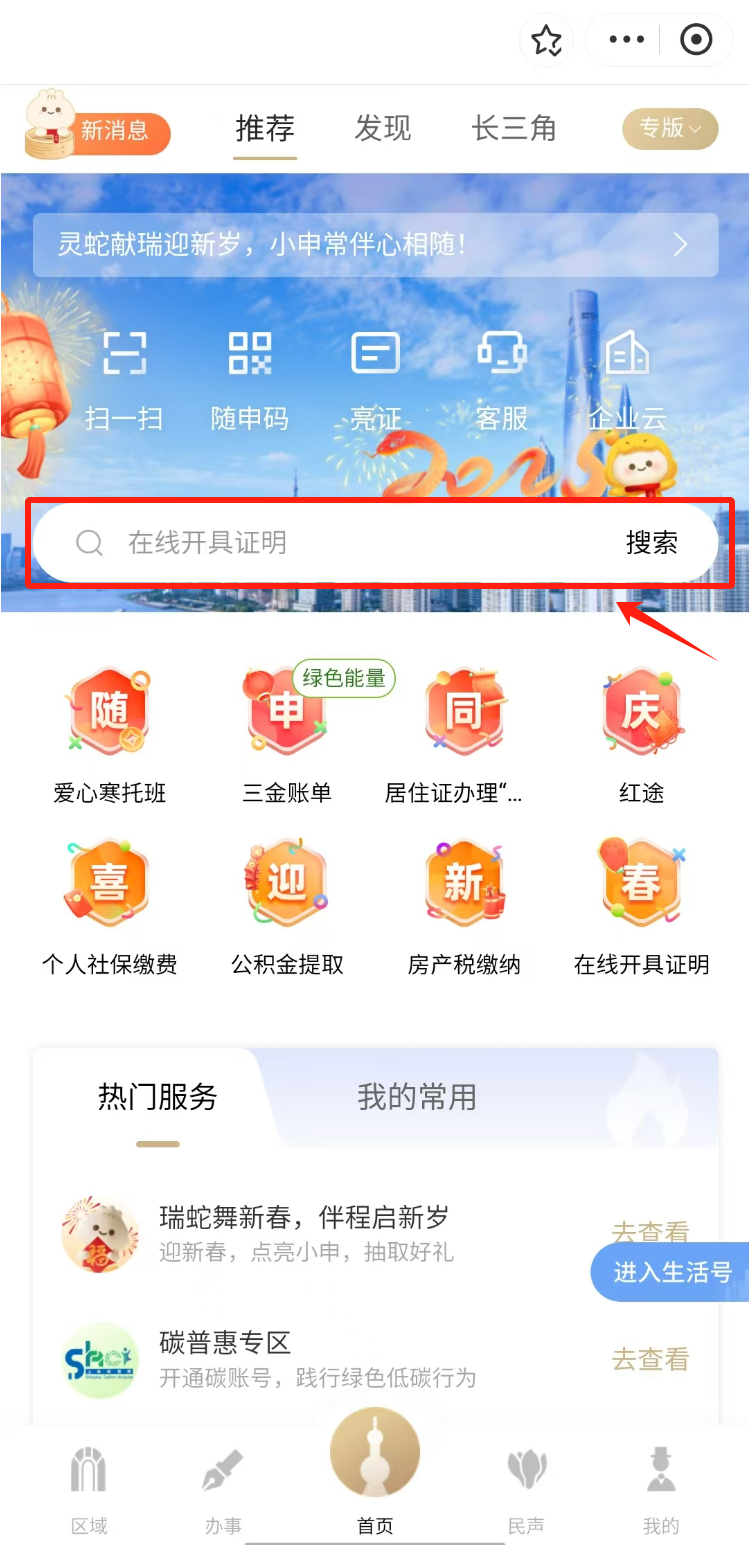Show the 随申码 QR code

(250, 380)
